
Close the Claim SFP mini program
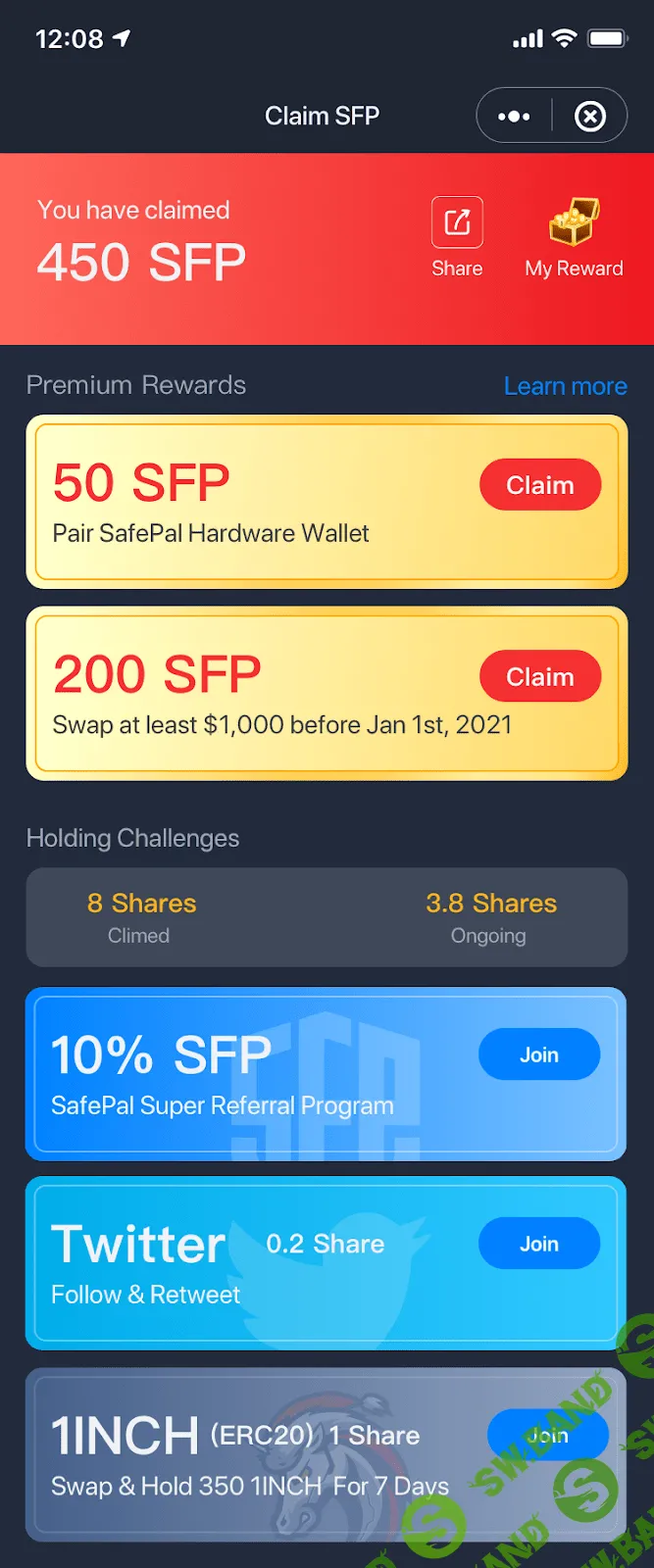pos(589,117)
